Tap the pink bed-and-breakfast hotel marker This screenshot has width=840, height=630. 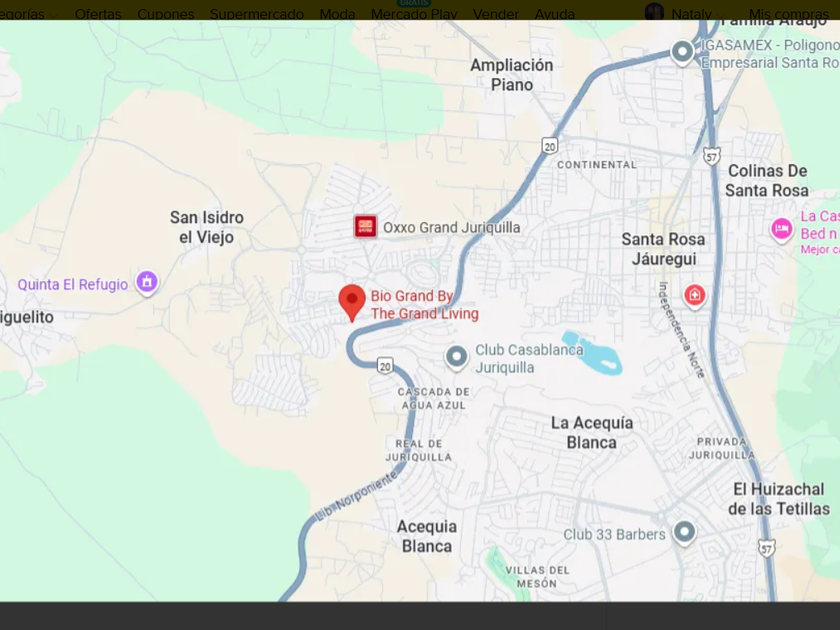coord(782,230)
